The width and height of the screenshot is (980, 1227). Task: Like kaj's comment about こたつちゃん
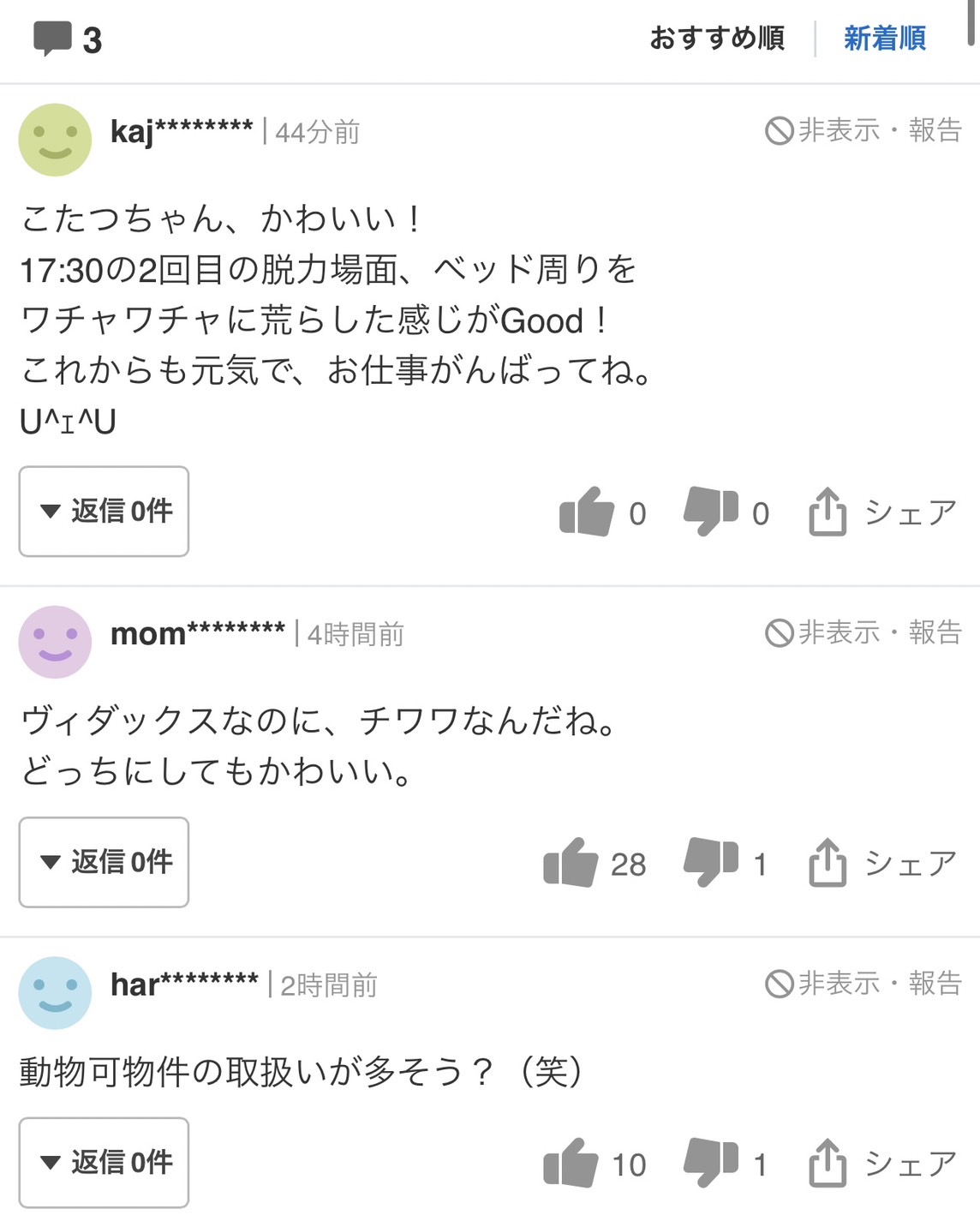(x=588, y=512)
